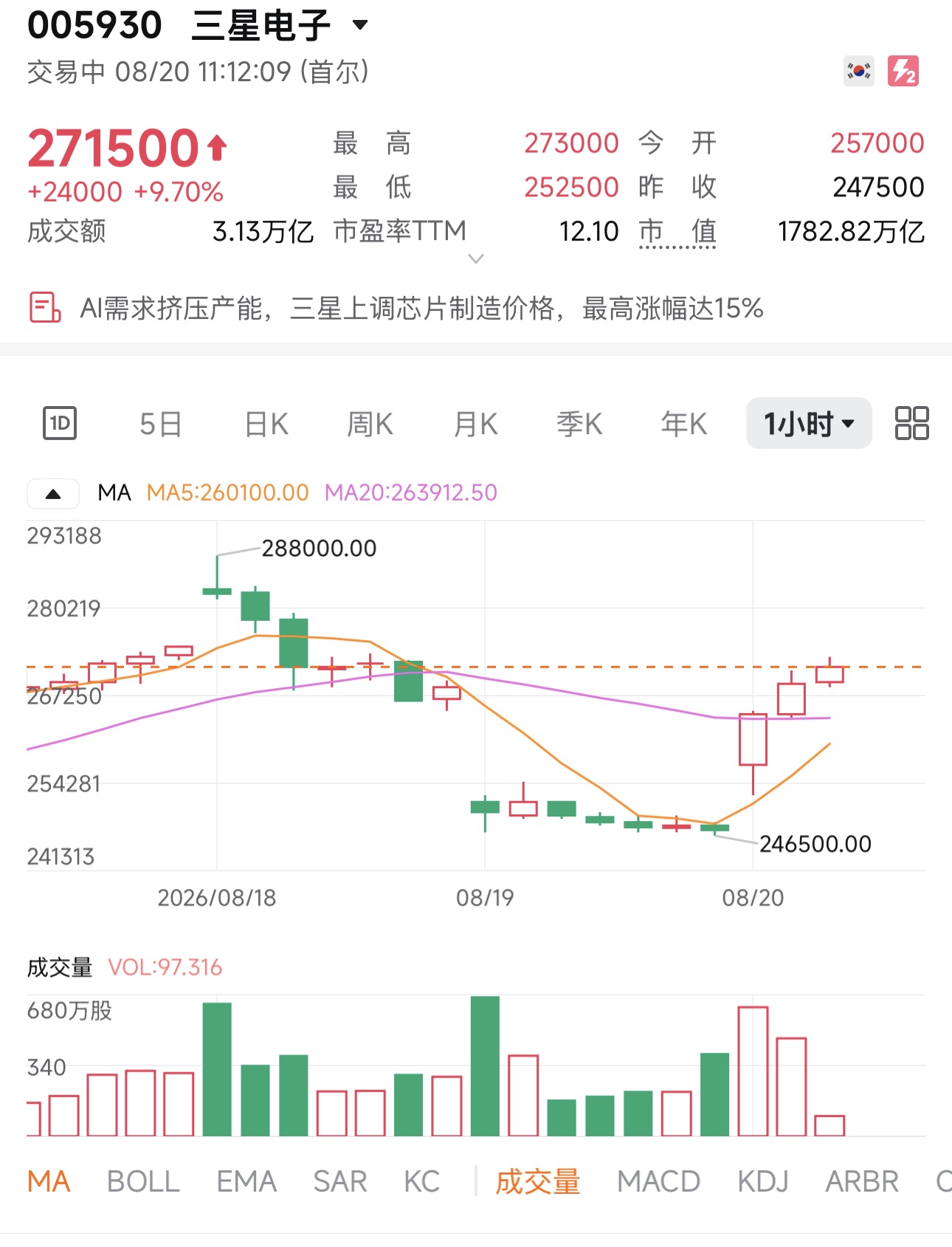Switch sub indicator to KDJ

pyautogui.click(x=763, y=1181)
